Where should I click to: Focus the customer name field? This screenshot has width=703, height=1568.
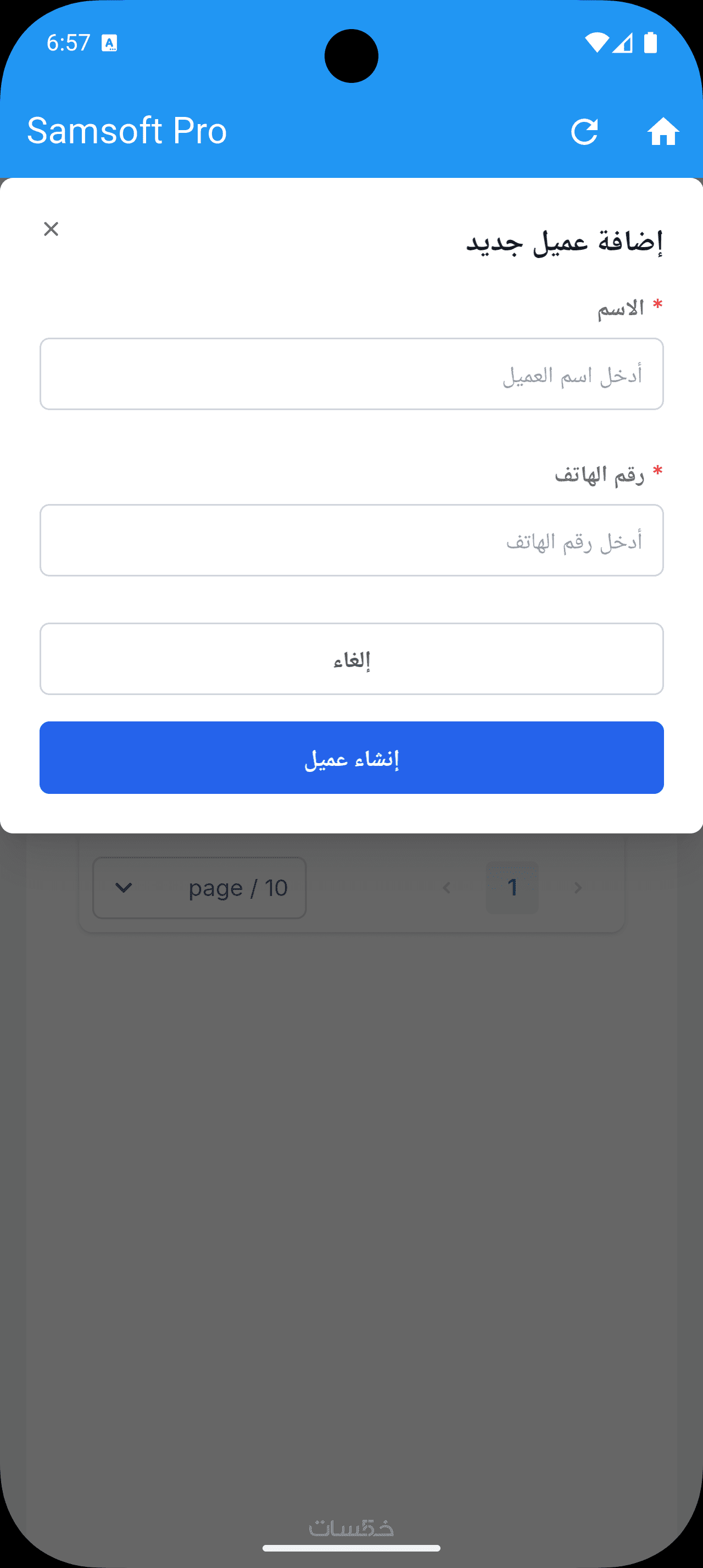point(351,374)
